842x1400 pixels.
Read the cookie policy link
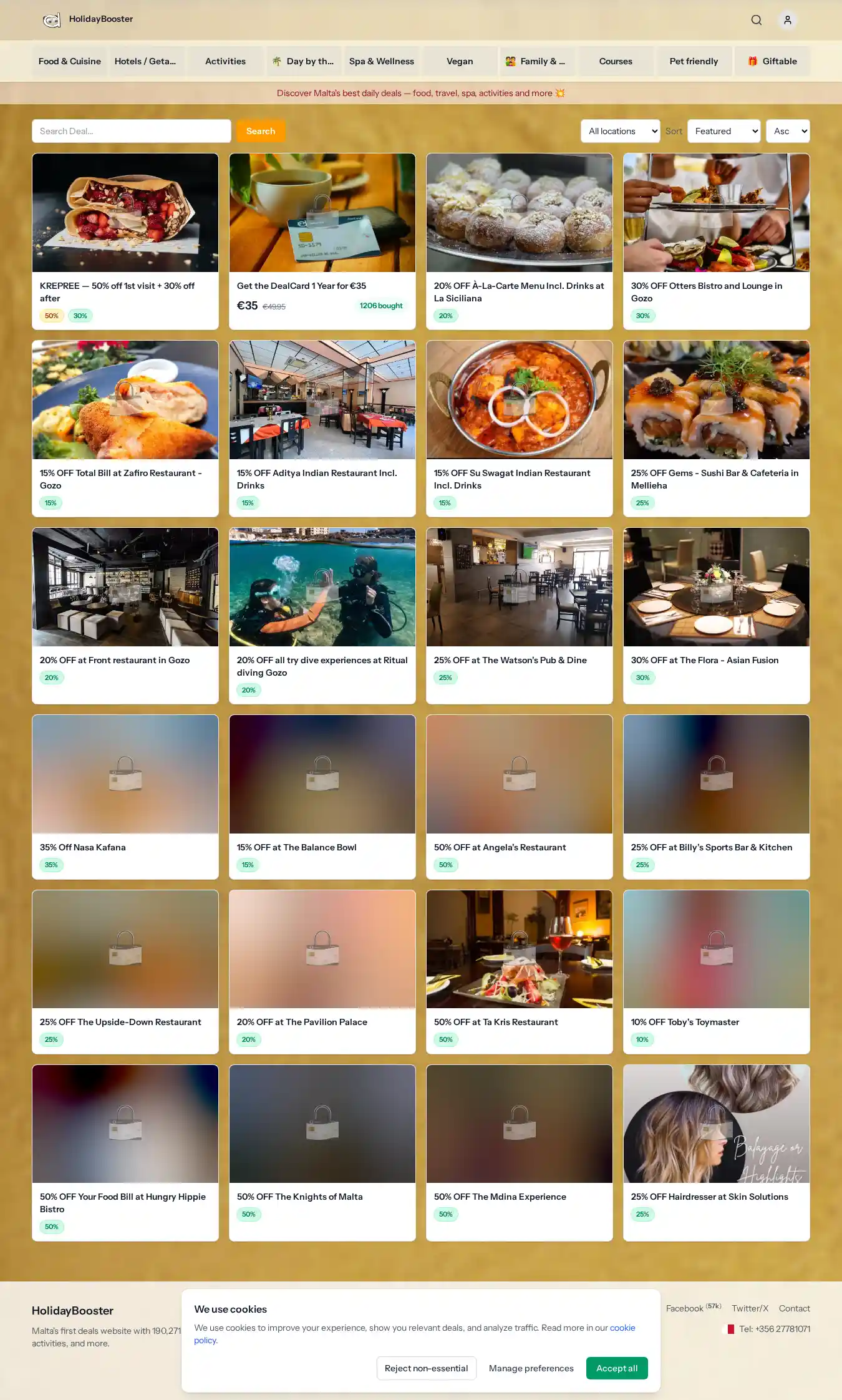click(622, 1328)
